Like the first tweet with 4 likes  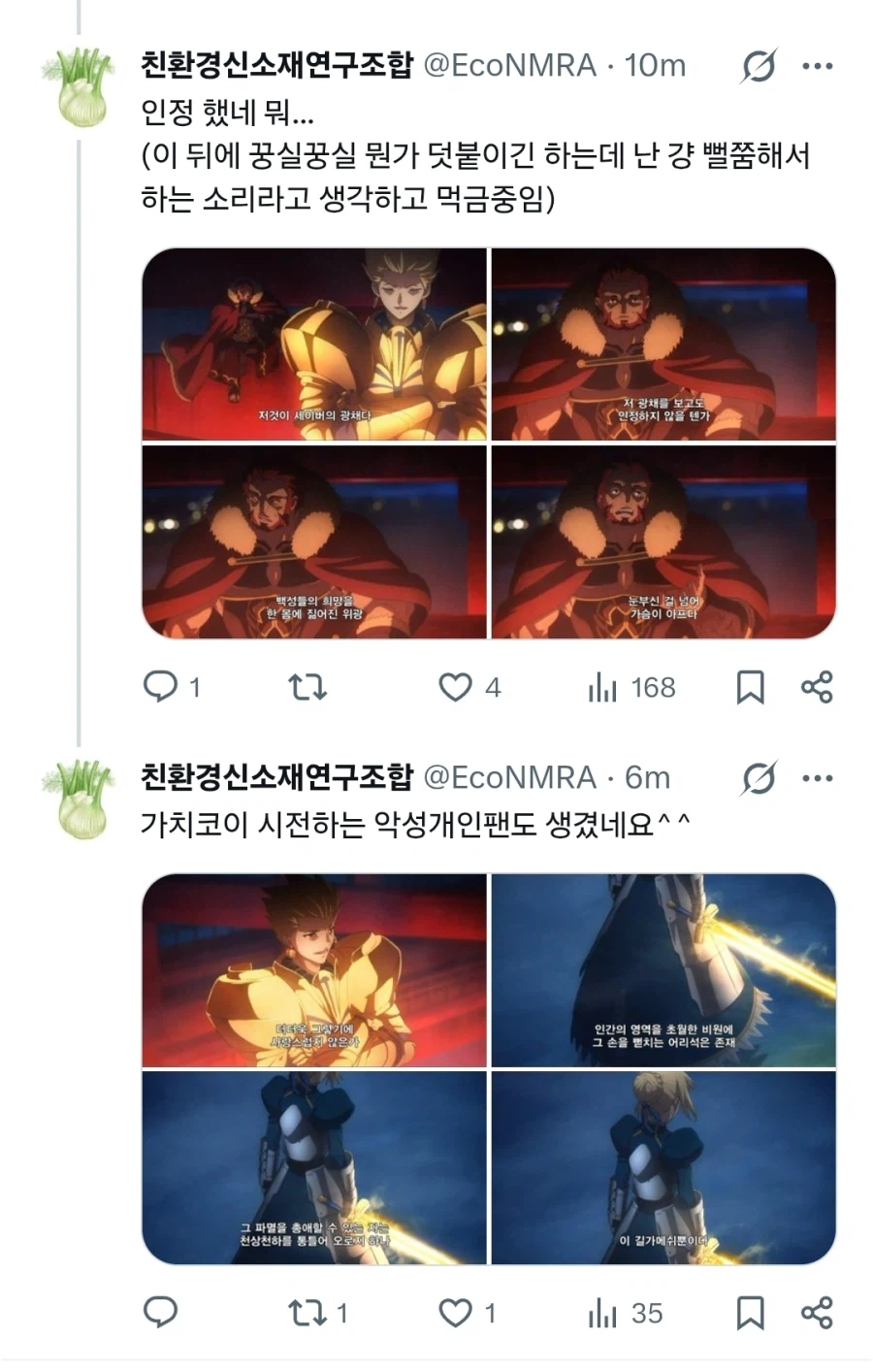[x=456, y=688]
